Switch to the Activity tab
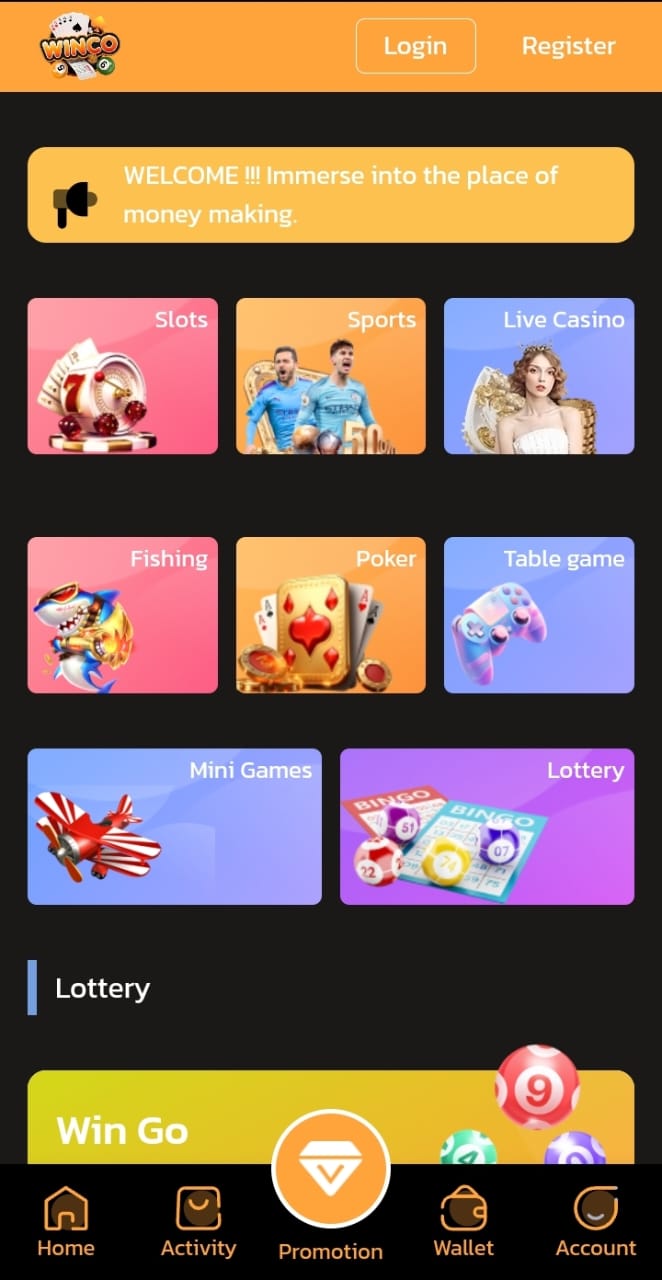Image resolution: width=662 pixels, height=1280 pixels. tap(198, 1222)
